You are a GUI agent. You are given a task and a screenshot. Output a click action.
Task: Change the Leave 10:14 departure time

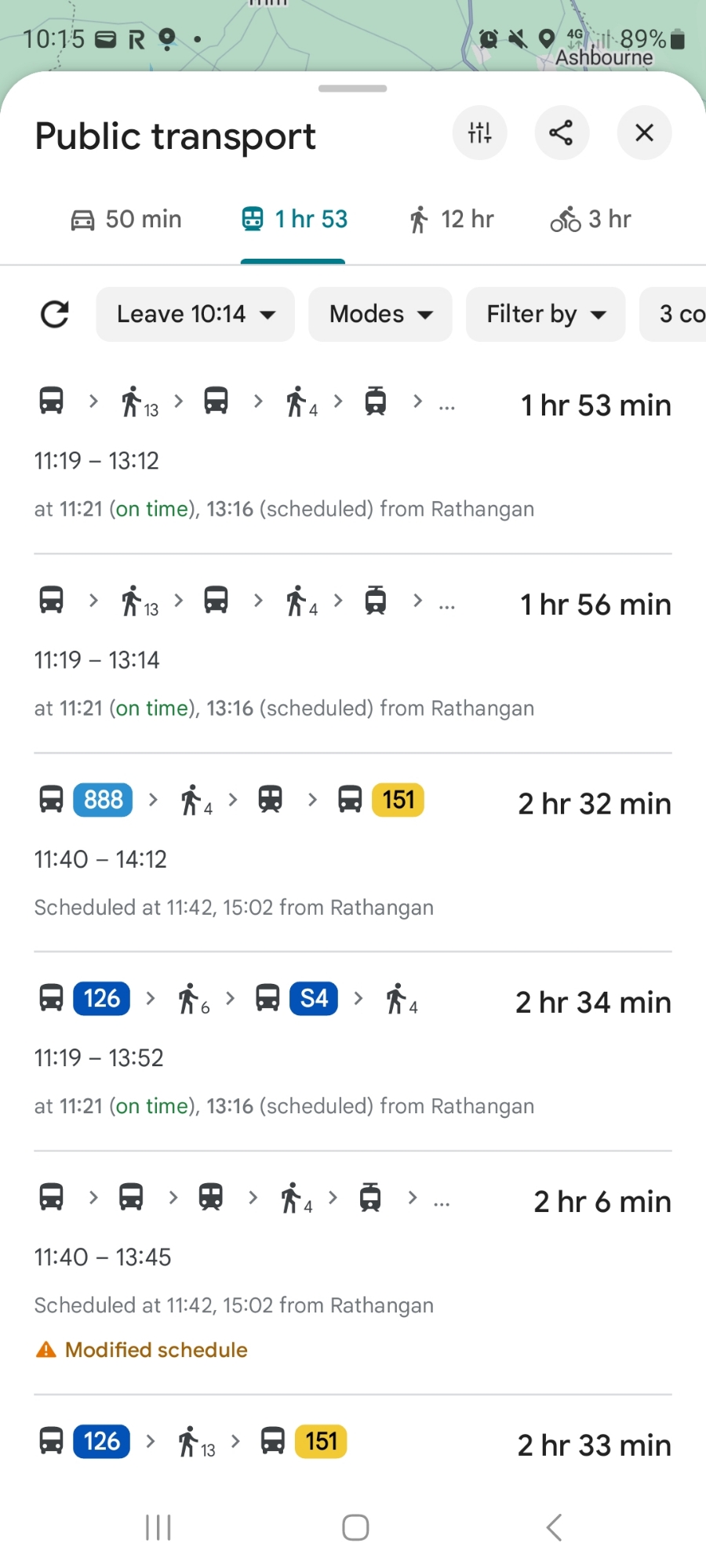(195, 314)
